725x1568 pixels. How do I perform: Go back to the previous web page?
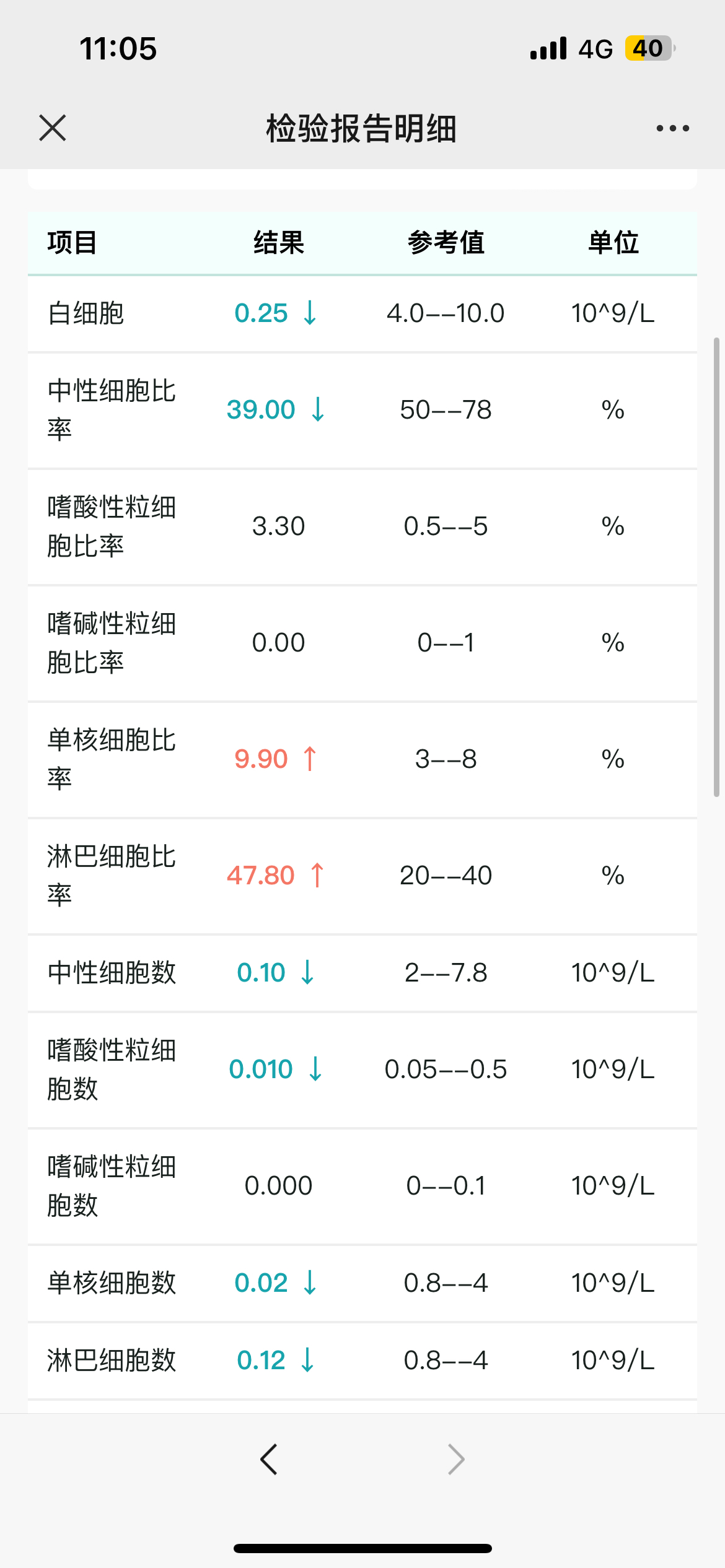pos(269,1460)
